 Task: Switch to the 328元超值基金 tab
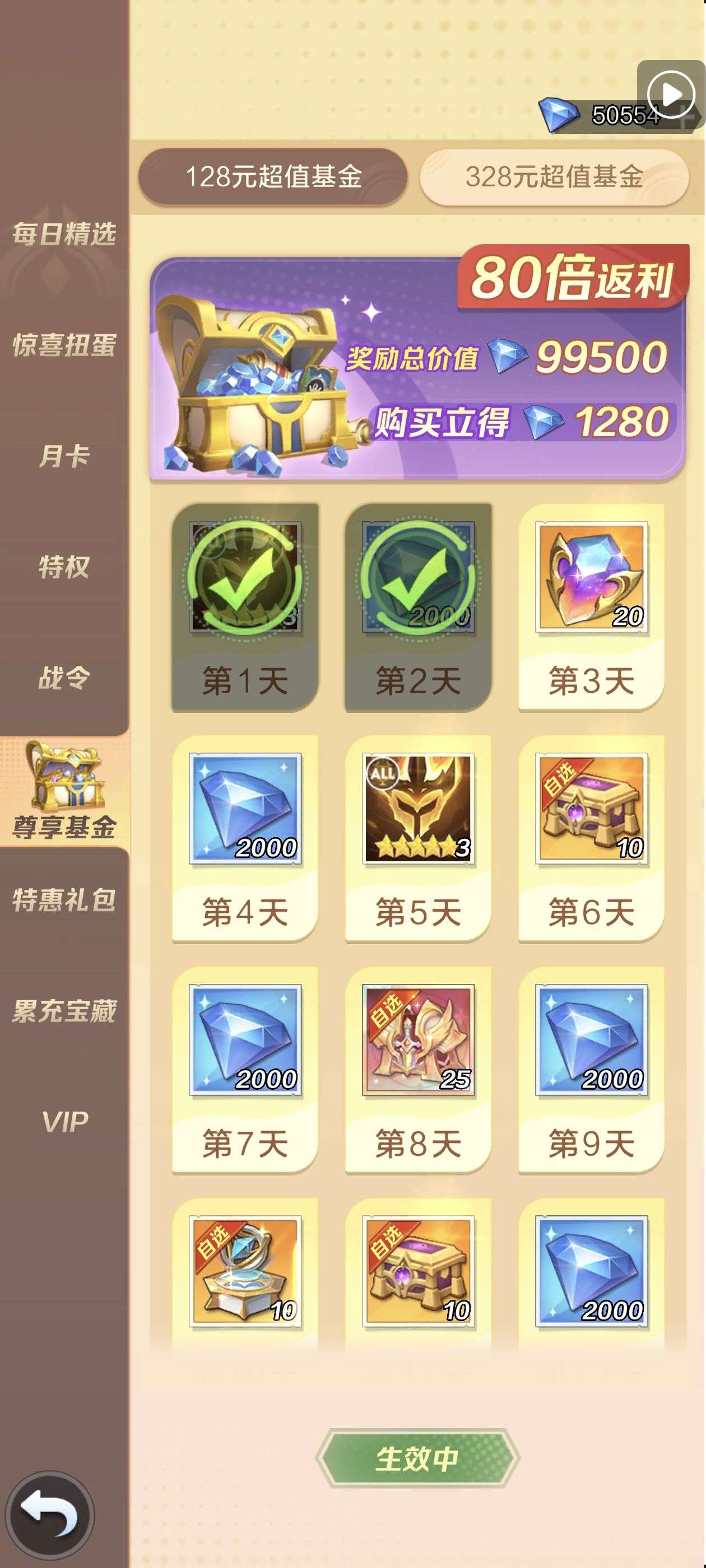[x=554, y=177]
